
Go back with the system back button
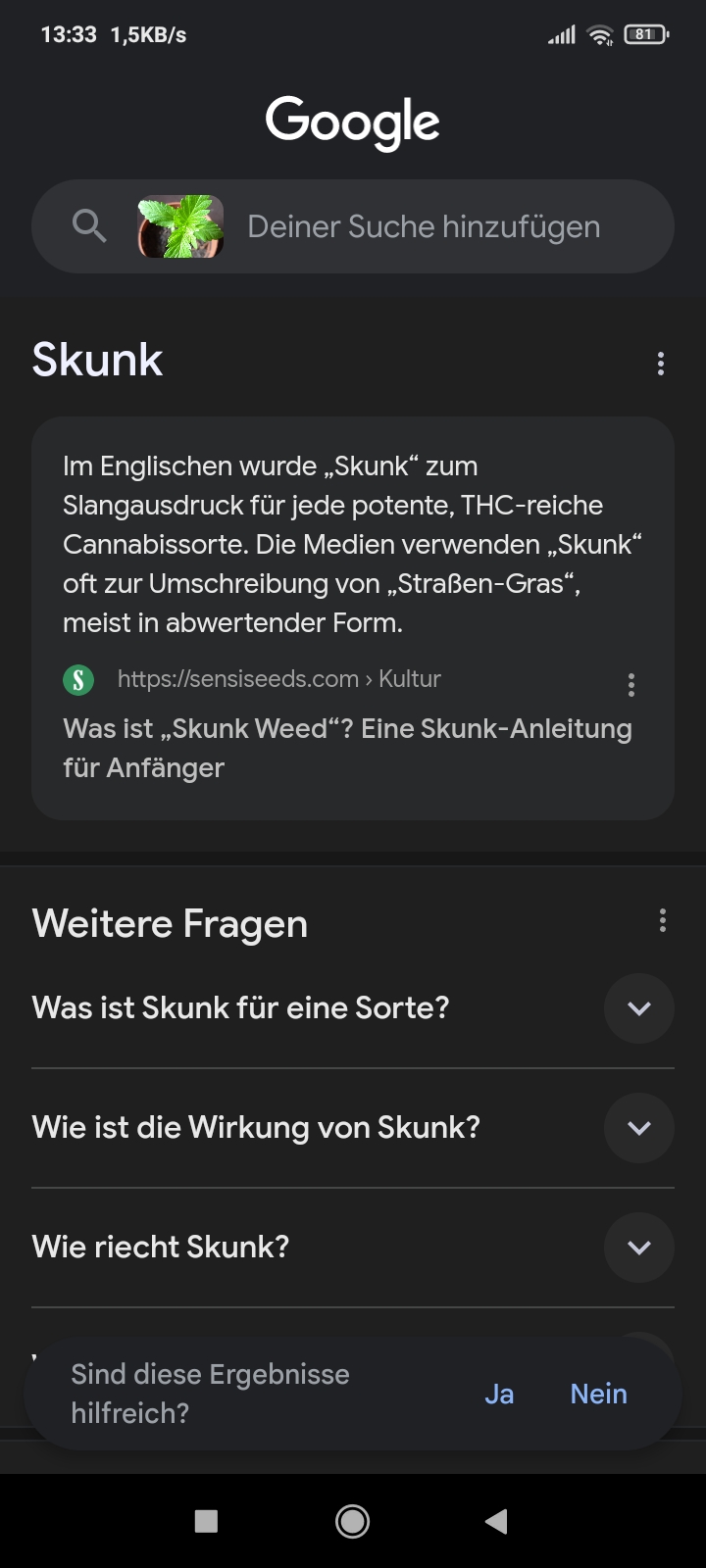(x=496, y=1521)
